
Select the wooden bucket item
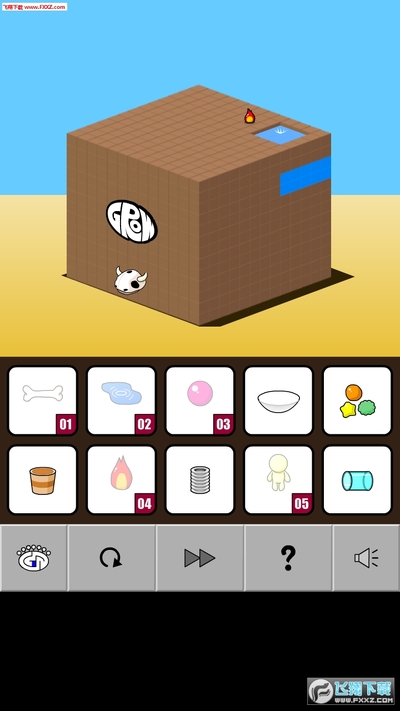tap(43, 480)
